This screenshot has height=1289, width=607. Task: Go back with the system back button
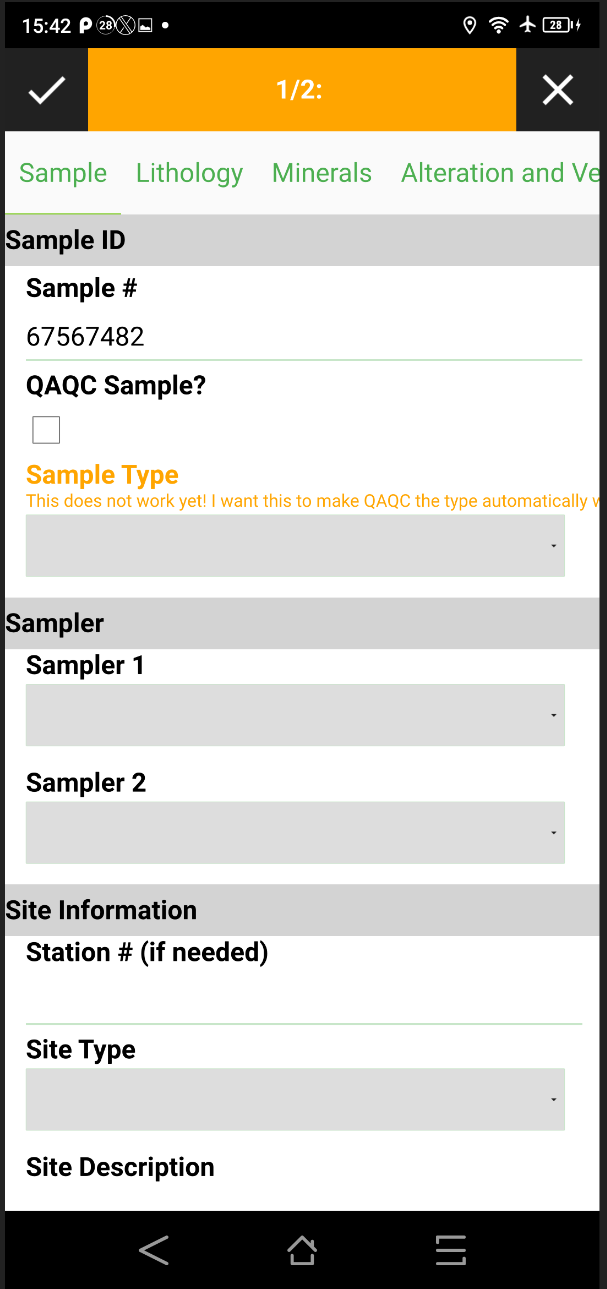(153, 1250)
